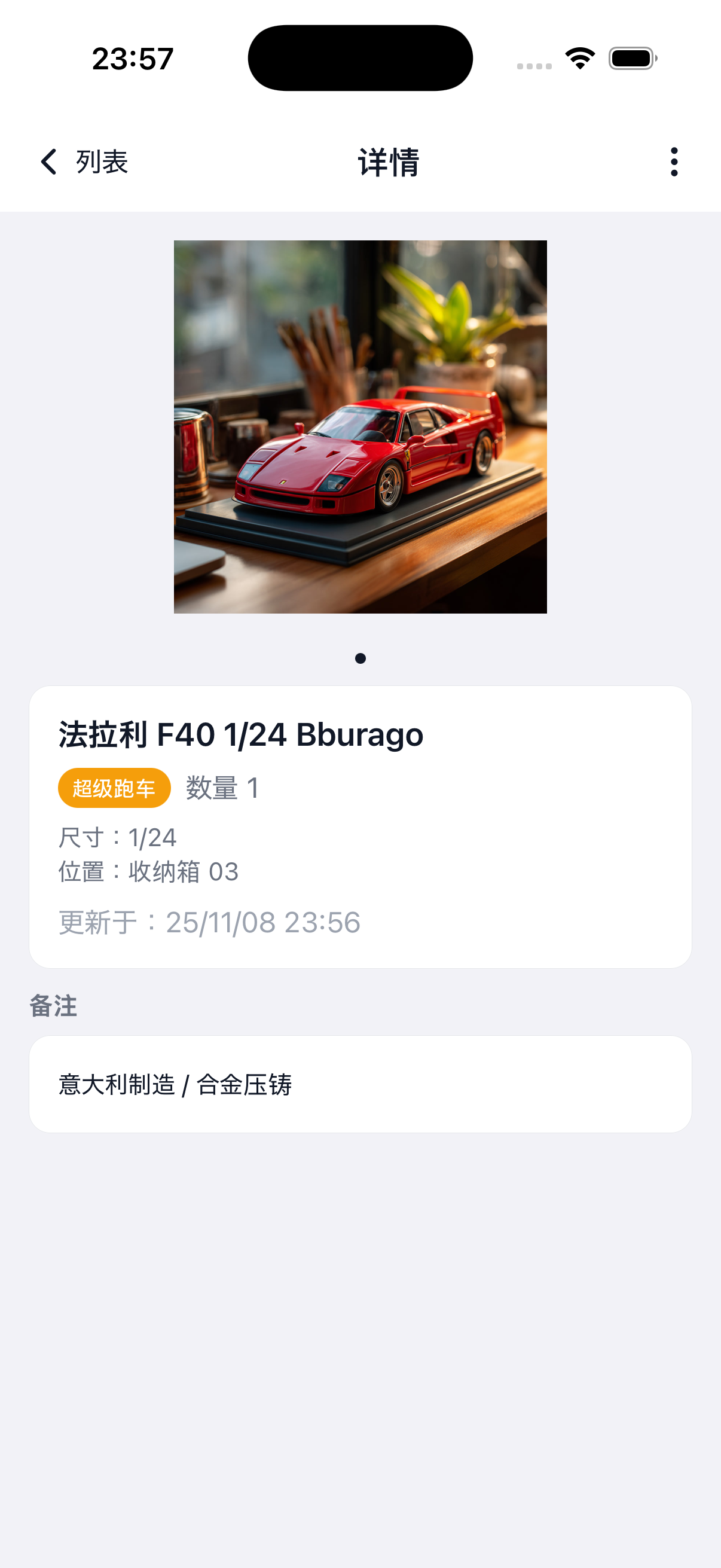Viewport: 721px width, 1568px height.
Task: Open details via the 更新于 timestamp row
Action: point(209,923)
